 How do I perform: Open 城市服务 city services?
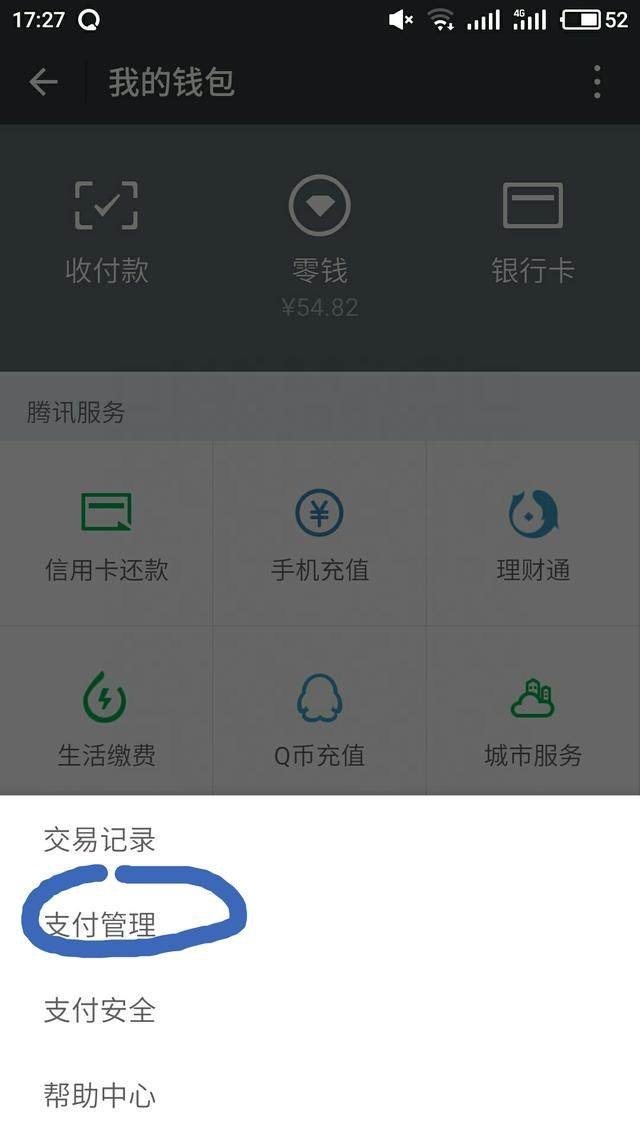(x=532, y=718)
